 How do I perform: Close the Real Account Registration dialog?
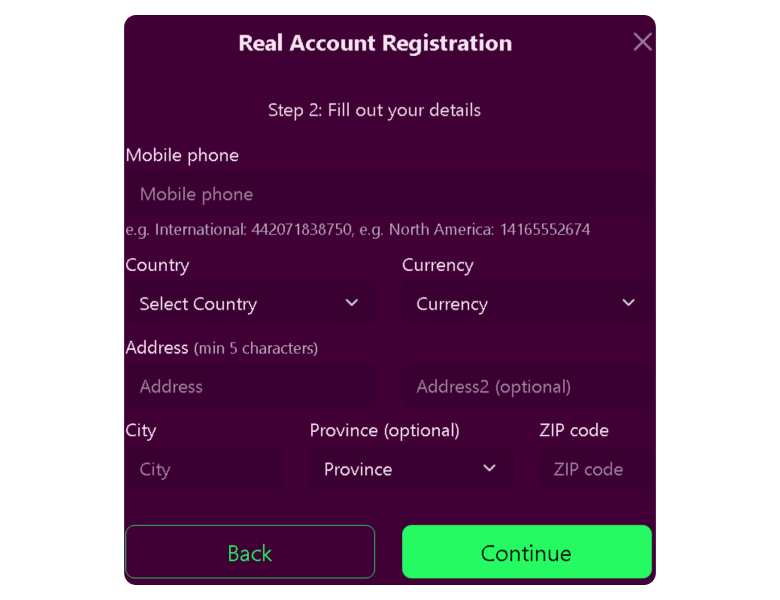click(642, 42)
